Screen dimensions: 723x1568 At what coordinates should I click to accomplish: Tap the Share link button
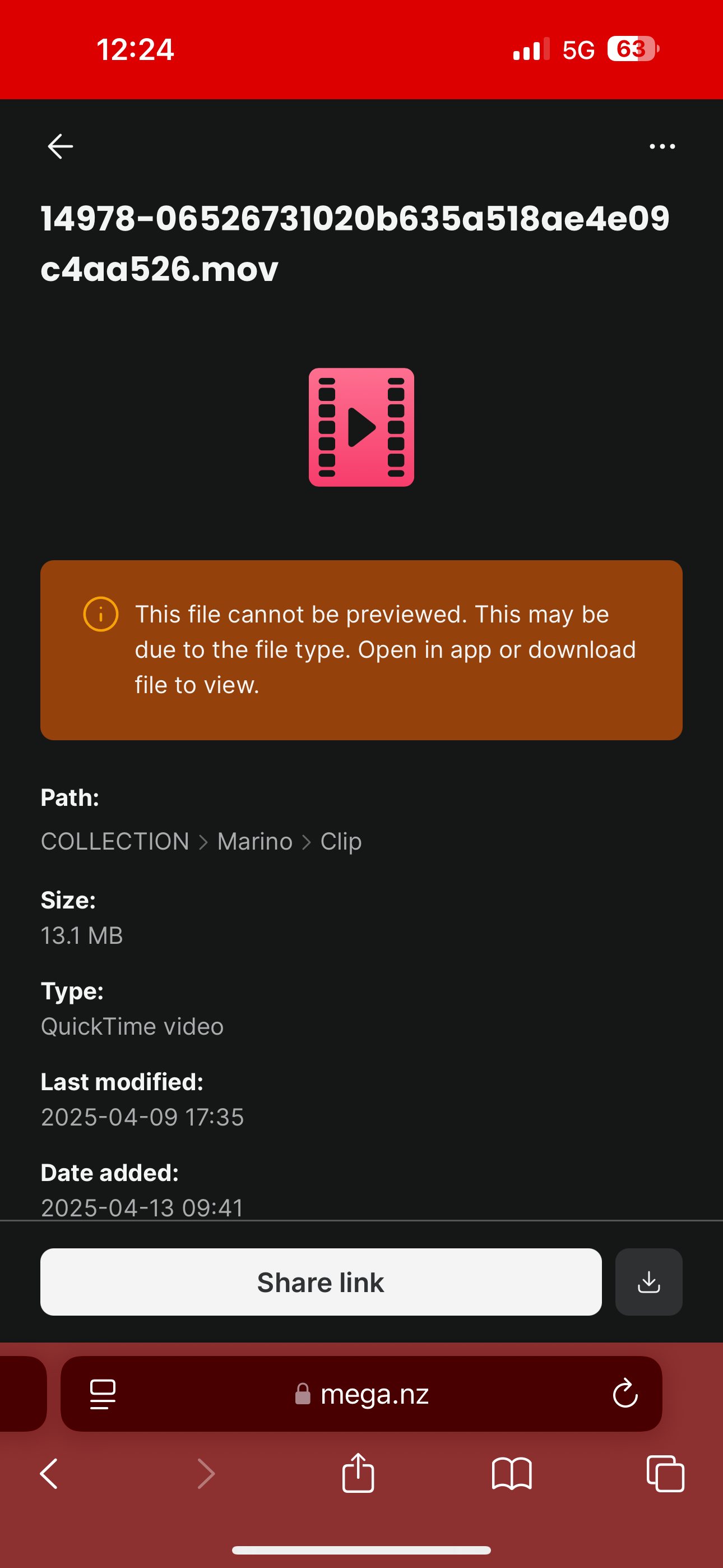(x=321, y=1282)
